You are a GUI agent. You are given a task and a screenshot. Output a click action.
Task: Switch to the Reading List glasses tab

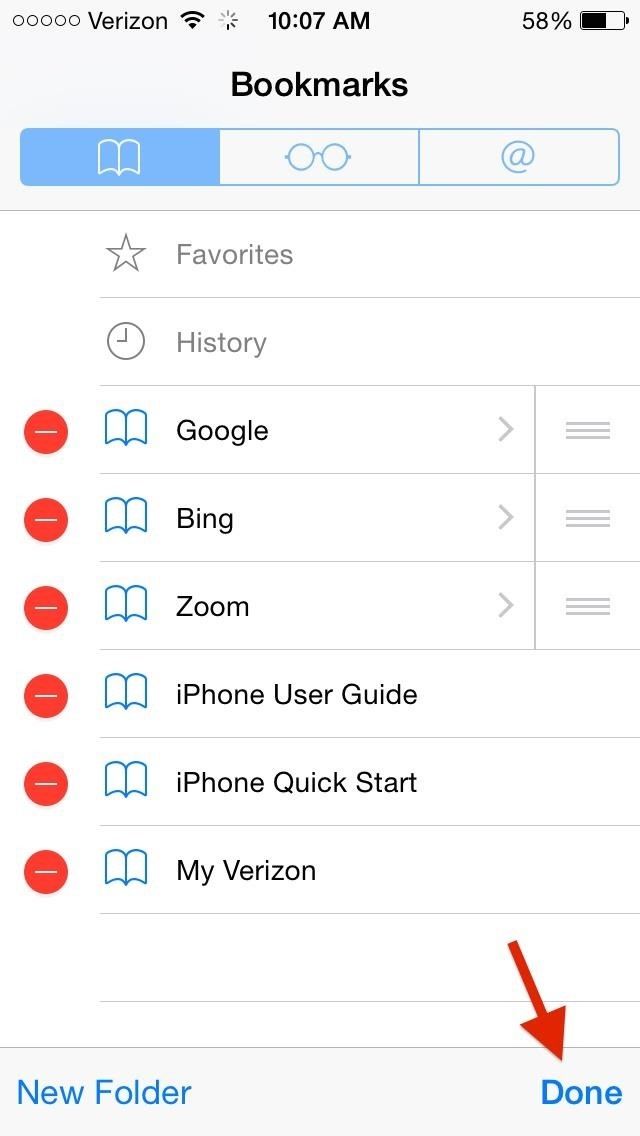click(319, 157)
